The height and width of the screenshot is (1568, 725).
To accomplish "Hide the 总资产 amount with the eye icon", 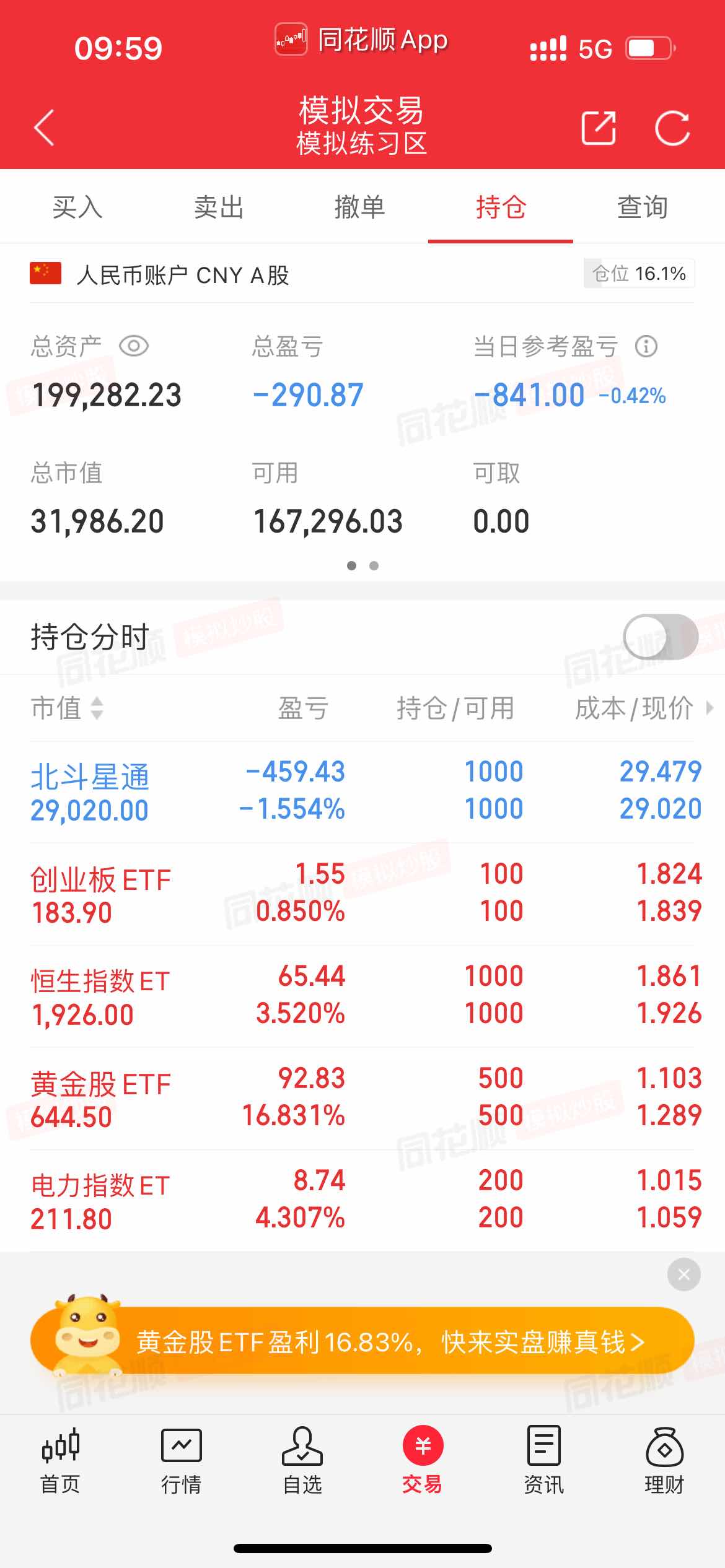I will 133,346.
